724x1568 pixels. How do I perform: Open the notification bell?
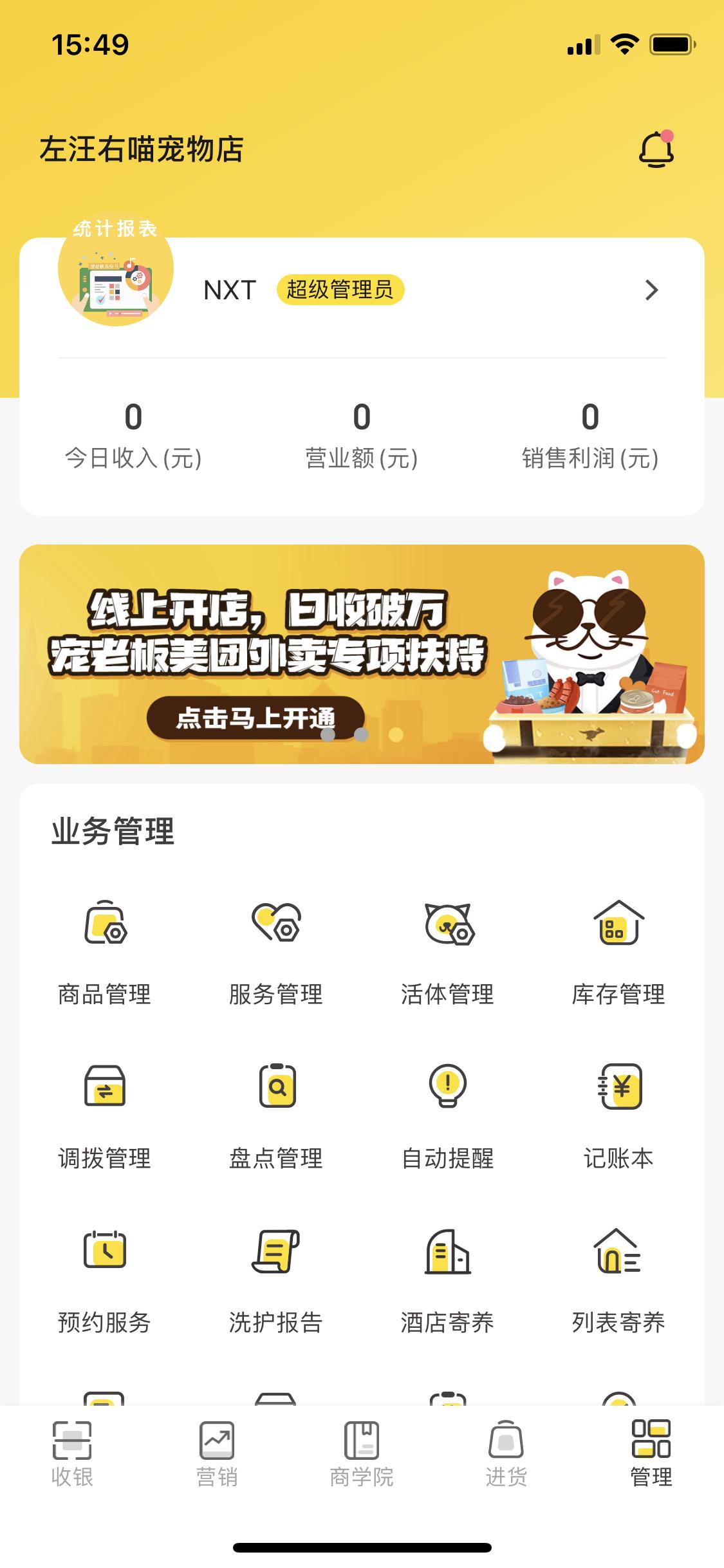(x=656, y=147)
